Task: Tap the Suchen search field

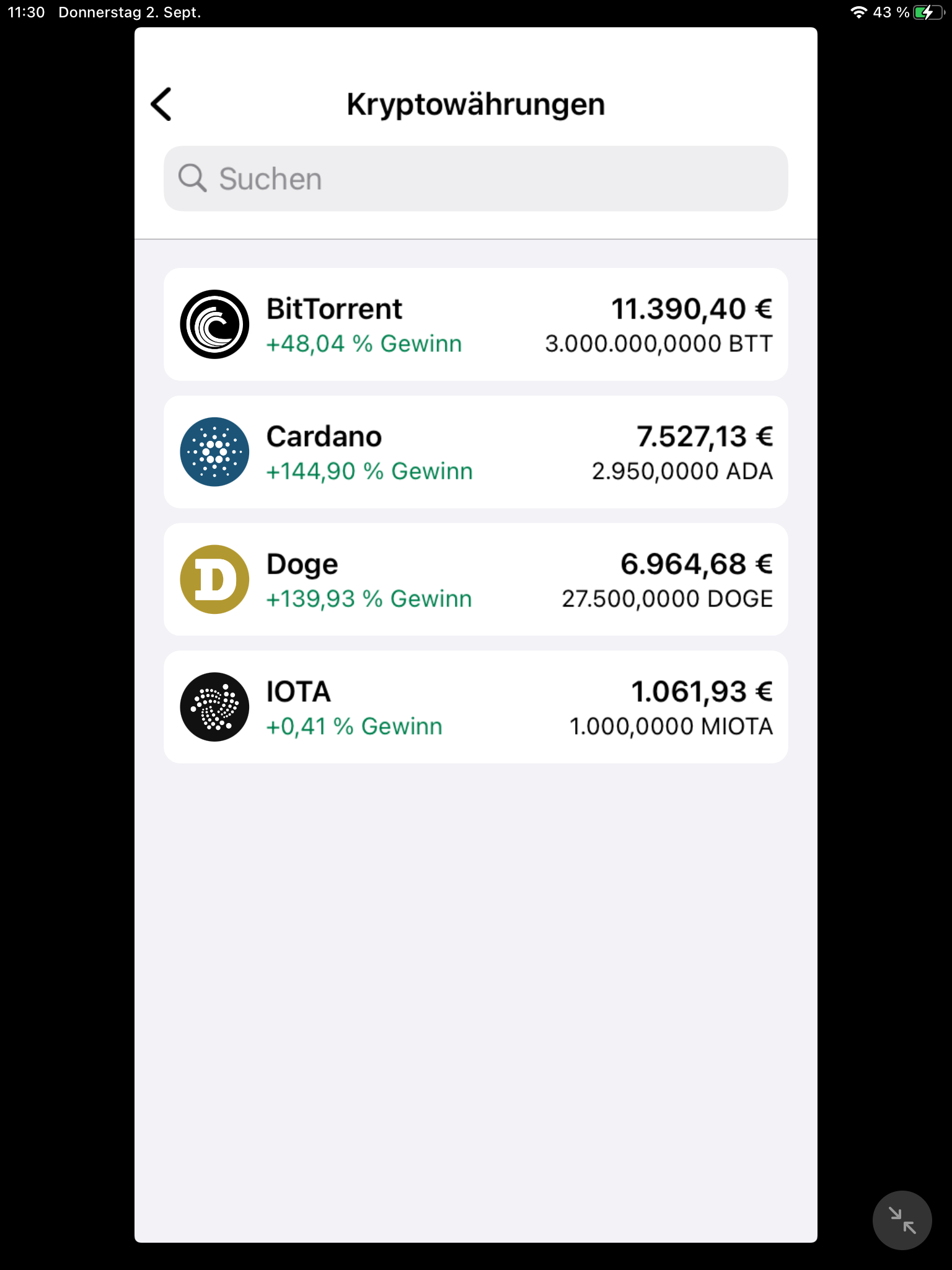Action: [475, 179]
